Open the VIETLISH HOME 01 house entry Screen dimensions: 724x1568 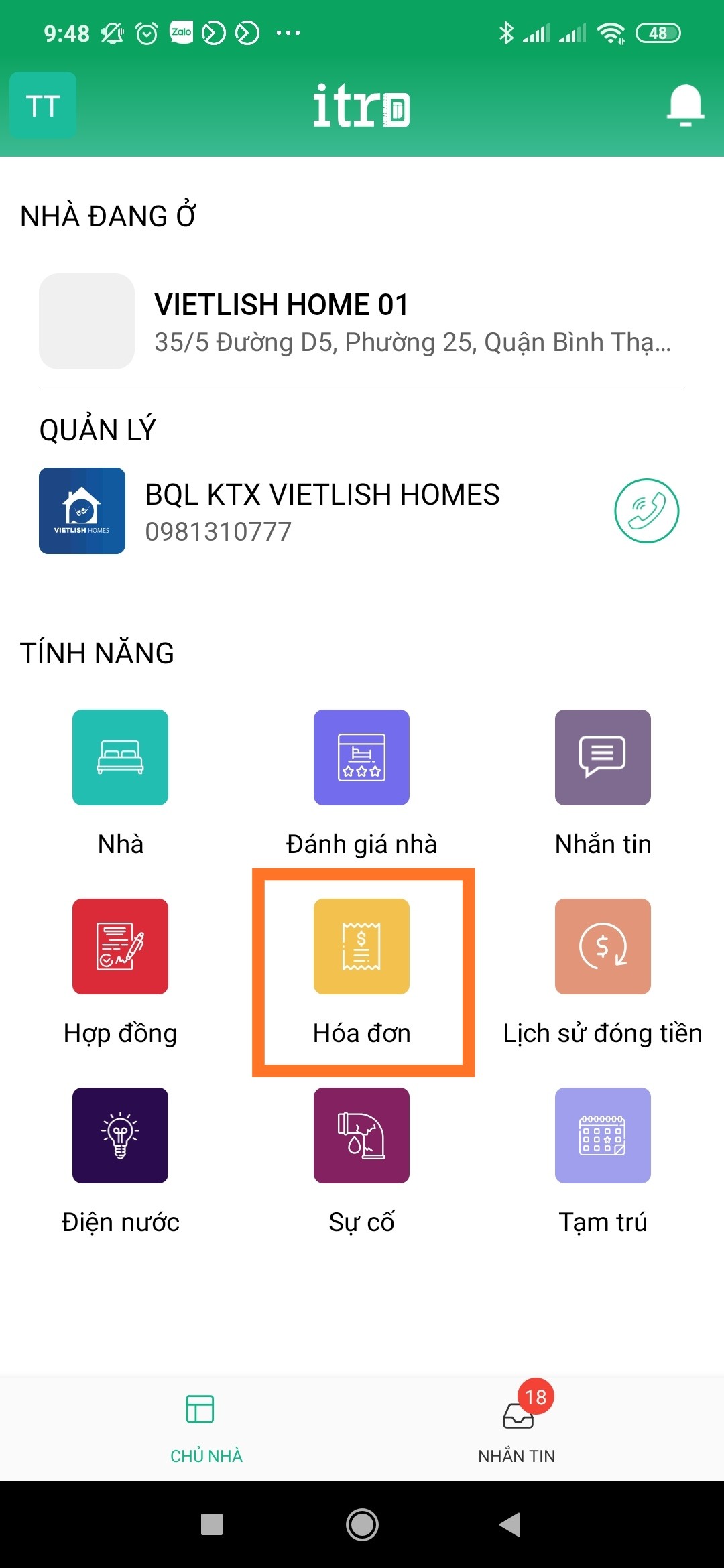[362, 322]
